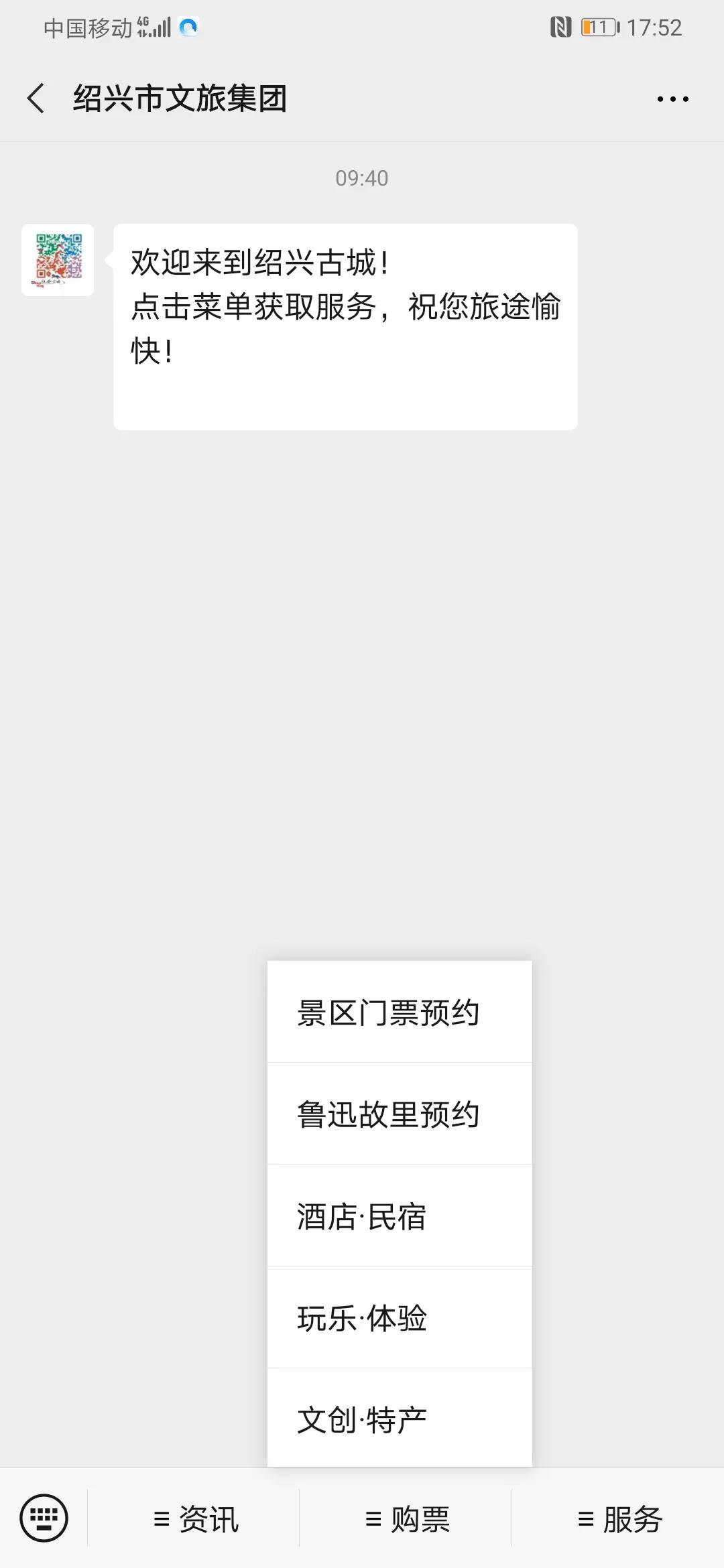724x1568 pixels.
Task: Go back from 绍兴市文旅集团 chat
Action: [36, 99]
